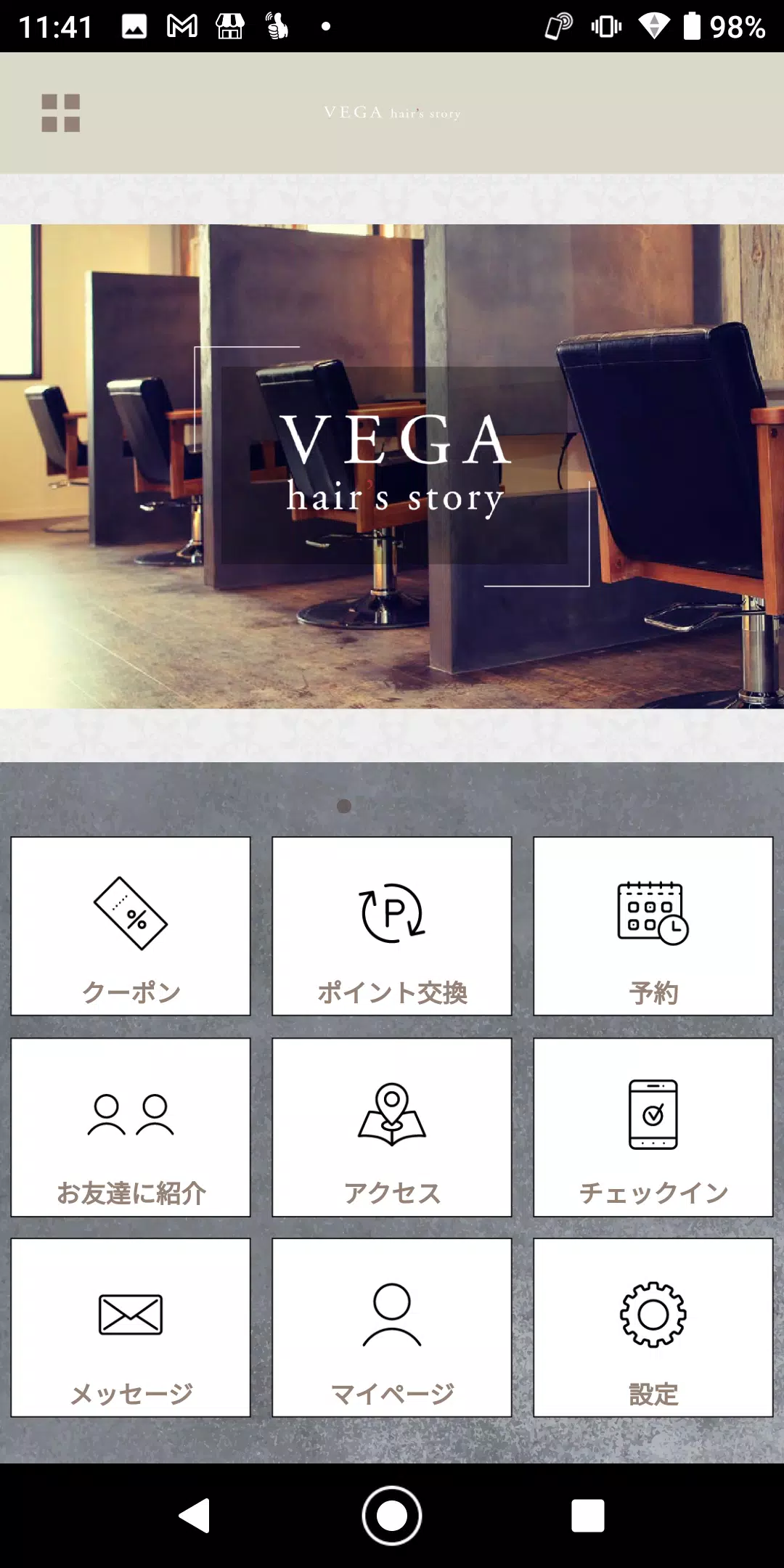This screenshot has height=1568, width=784.
Task: Tap the VEGA hair's story banner
Action: click(392, 466)
